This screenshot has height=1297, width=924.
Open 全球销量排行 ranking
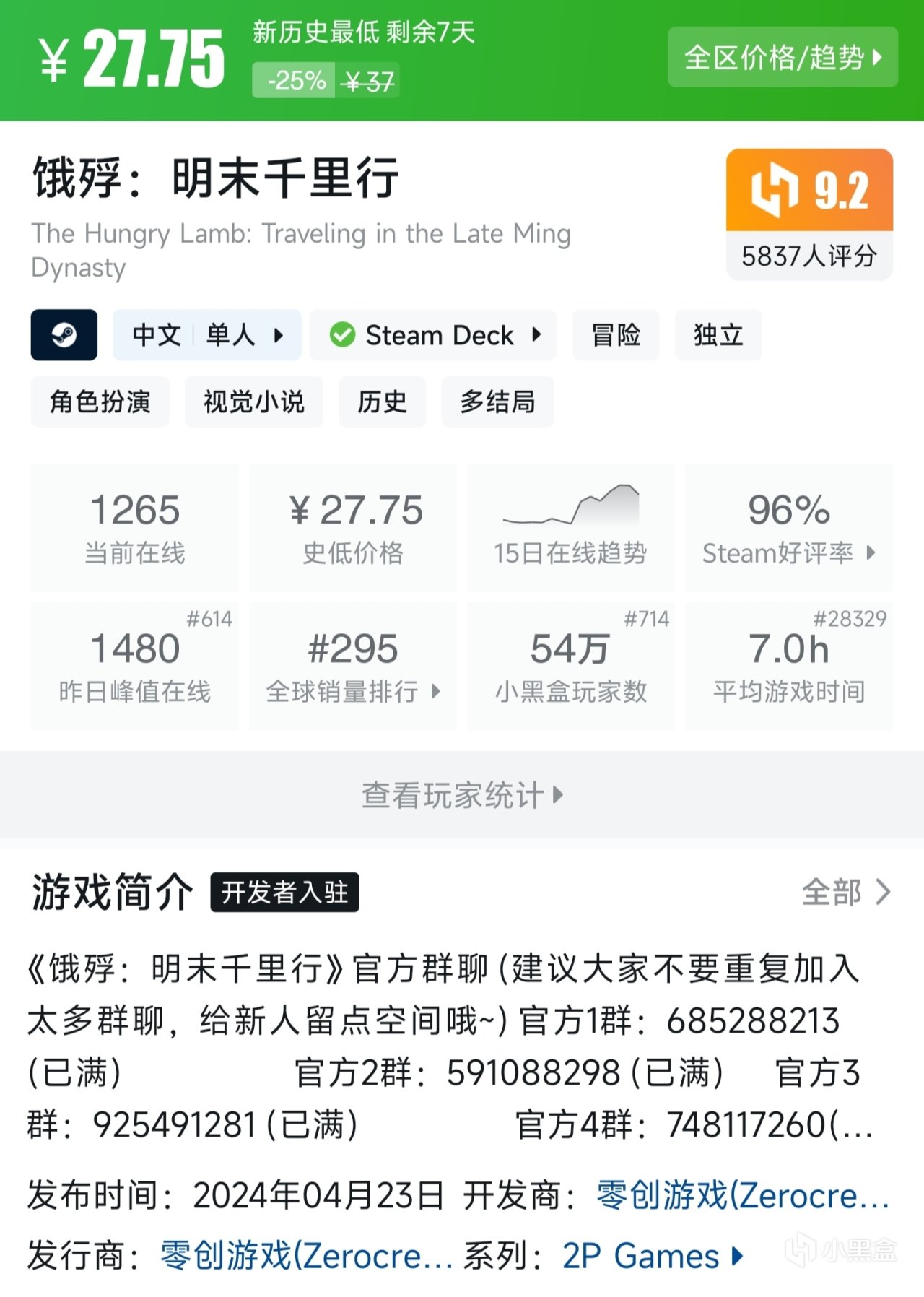coord(352,666)
